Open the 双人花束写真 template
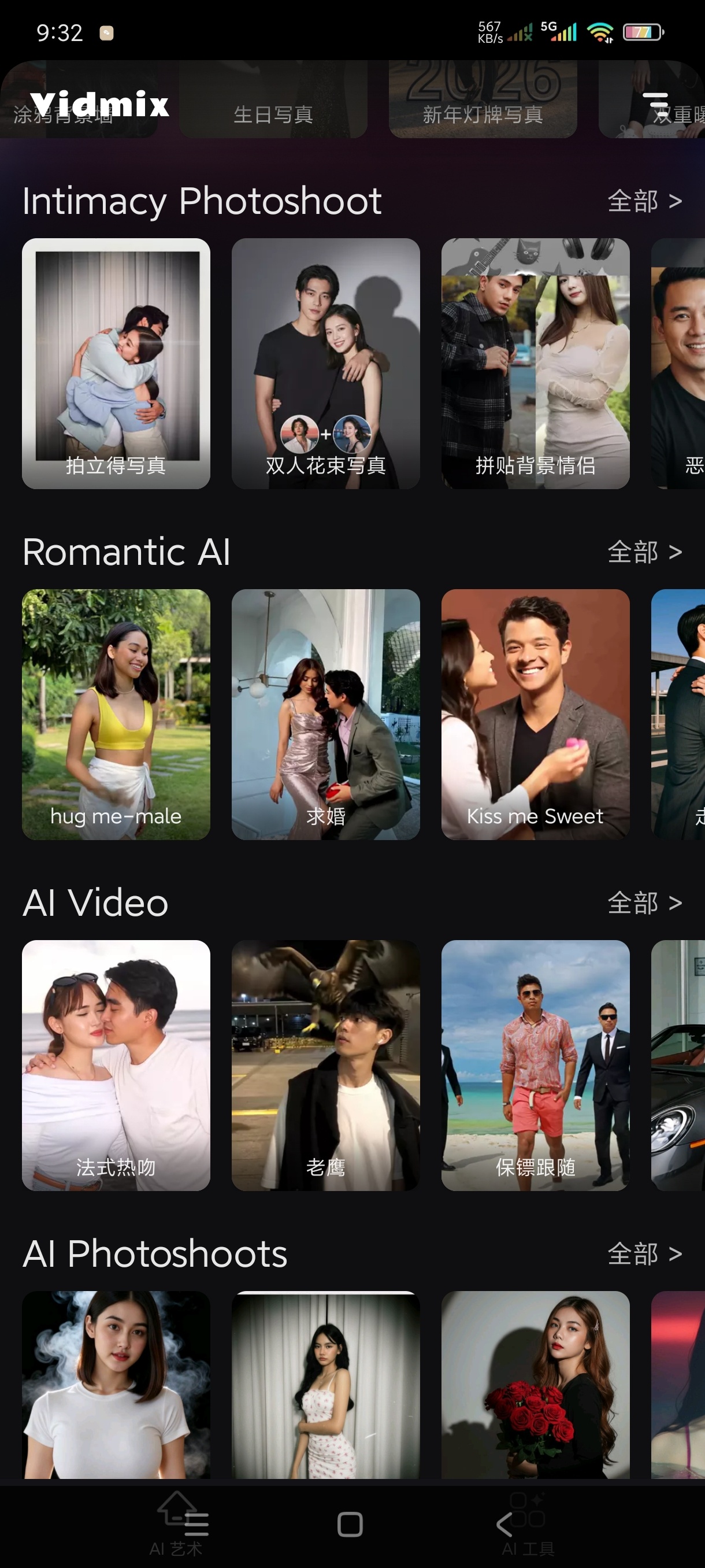The height and width of the screenshot is (1568, 705). pyautogui.click(x=325, y=364)
